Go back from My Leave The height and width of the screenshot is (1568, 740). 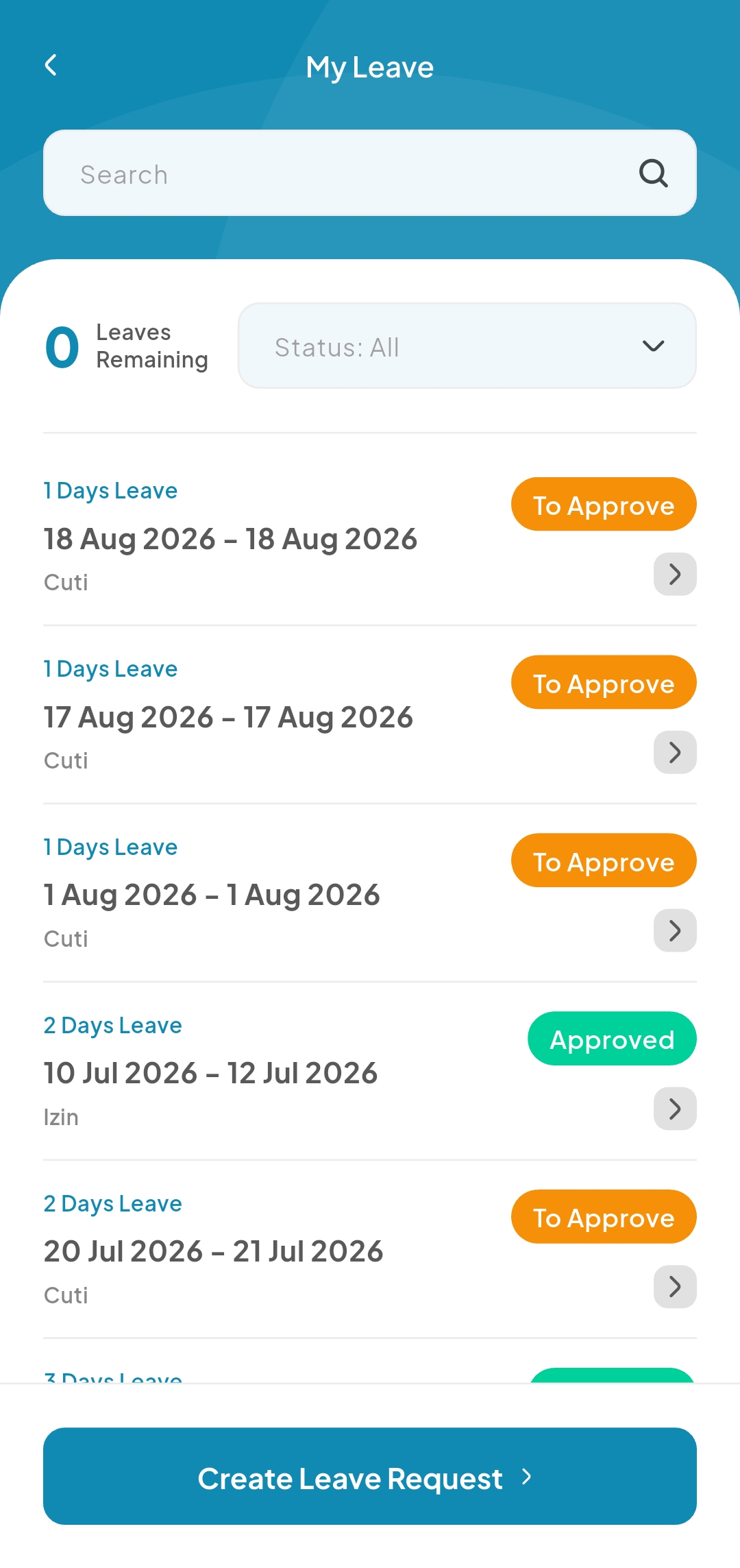(x=51, y=66)
